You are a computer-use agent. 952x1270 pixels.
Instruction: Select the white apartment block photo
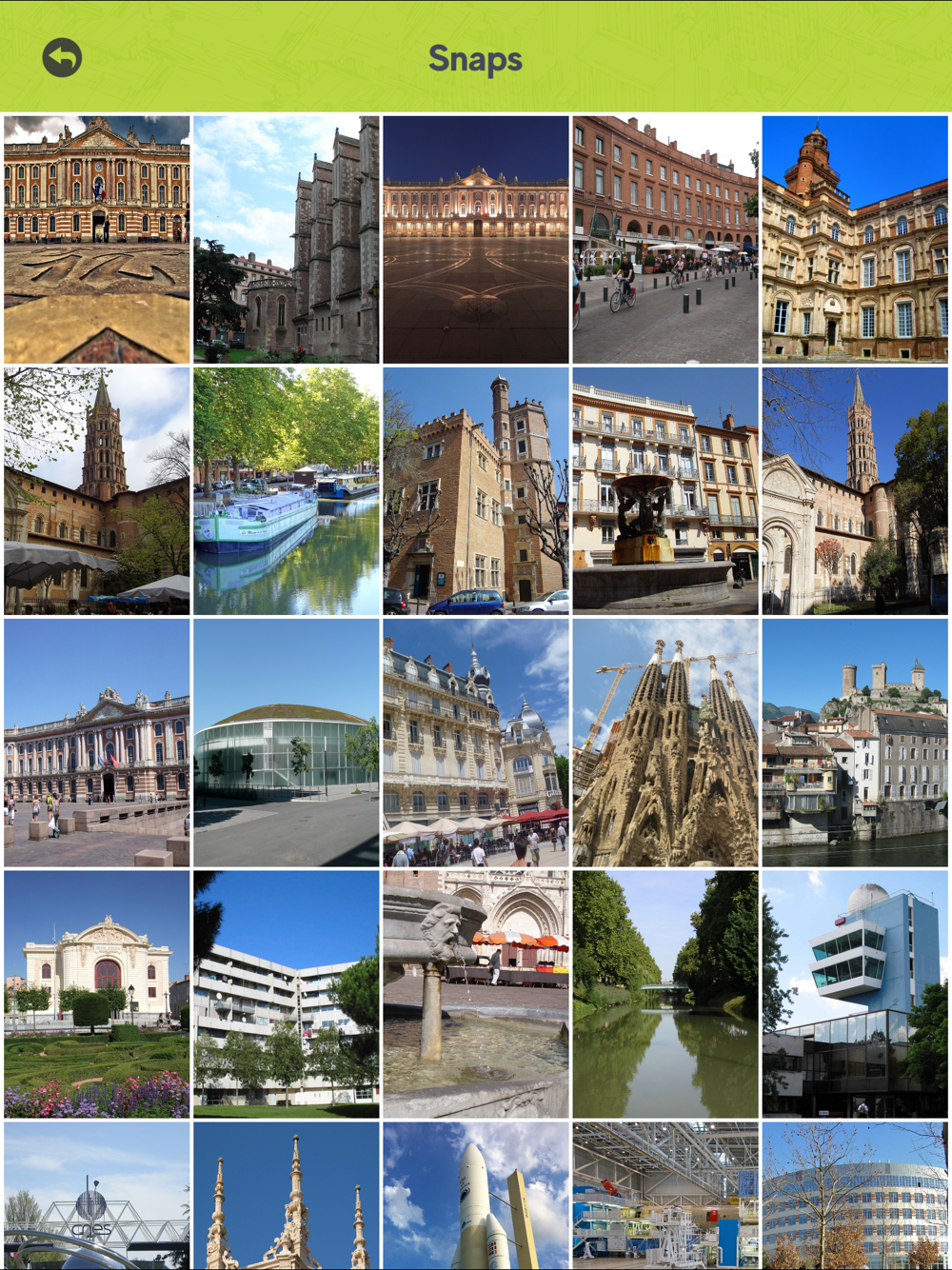coord(287,993)
